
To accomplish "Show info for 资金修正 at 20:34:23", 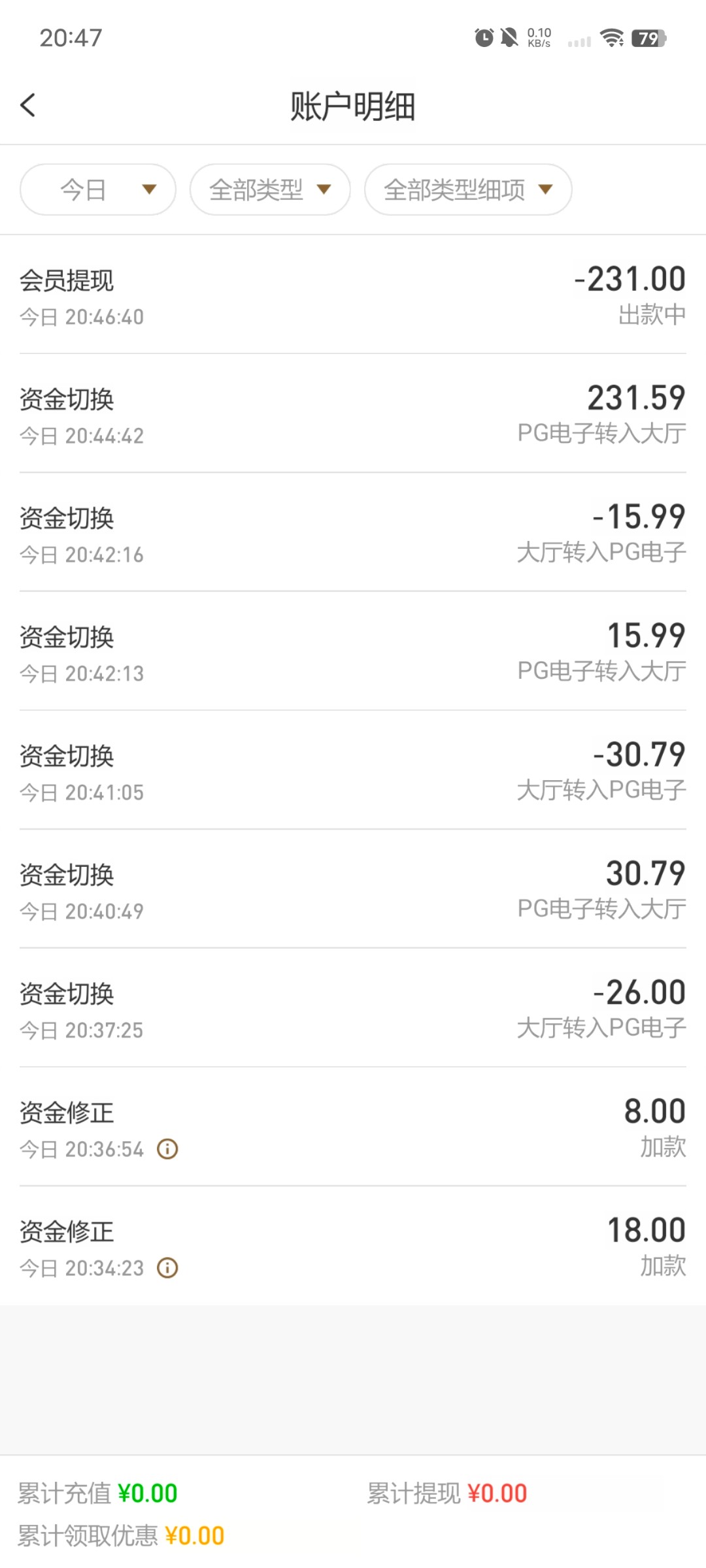I will pos(167,1267).
